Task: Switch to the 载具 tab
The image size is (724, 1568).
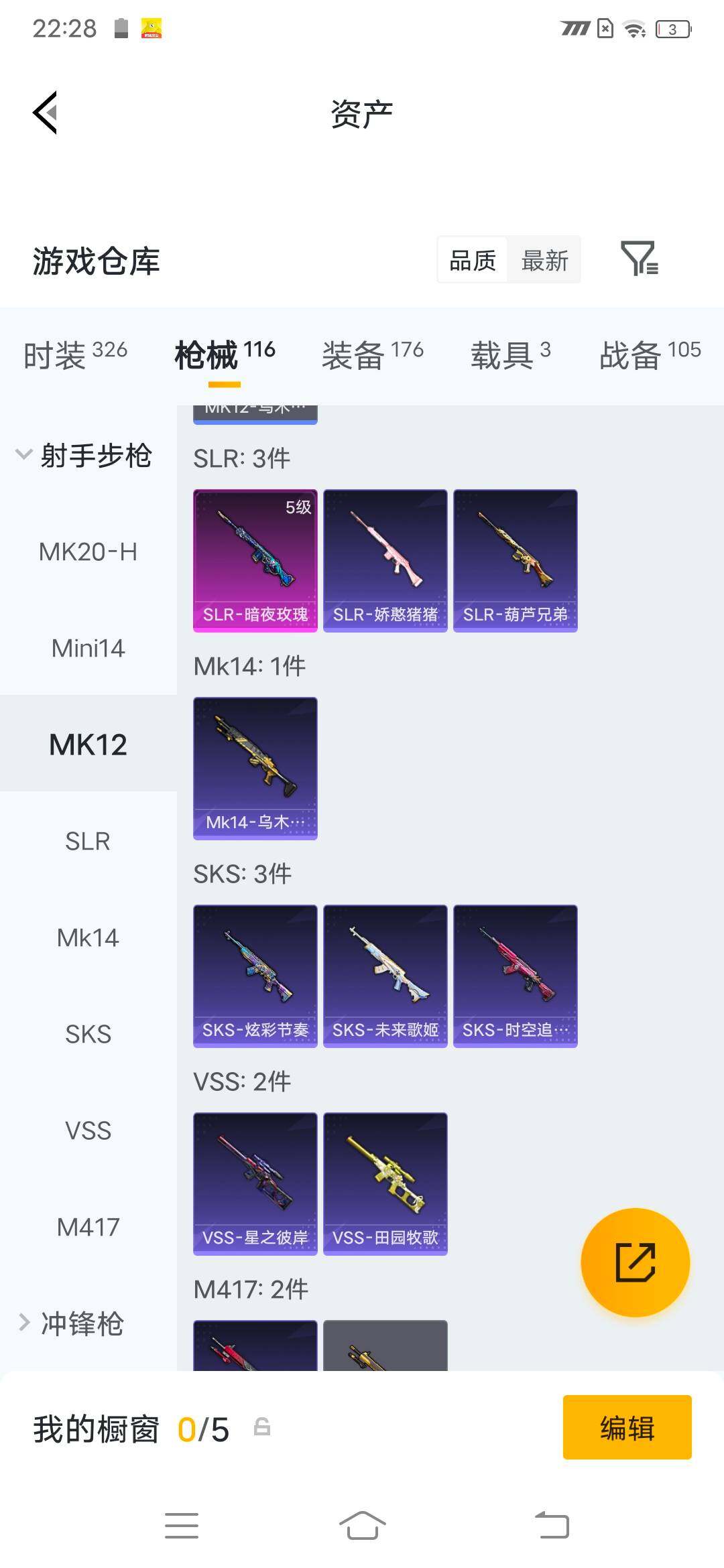Action: (511, 354)
